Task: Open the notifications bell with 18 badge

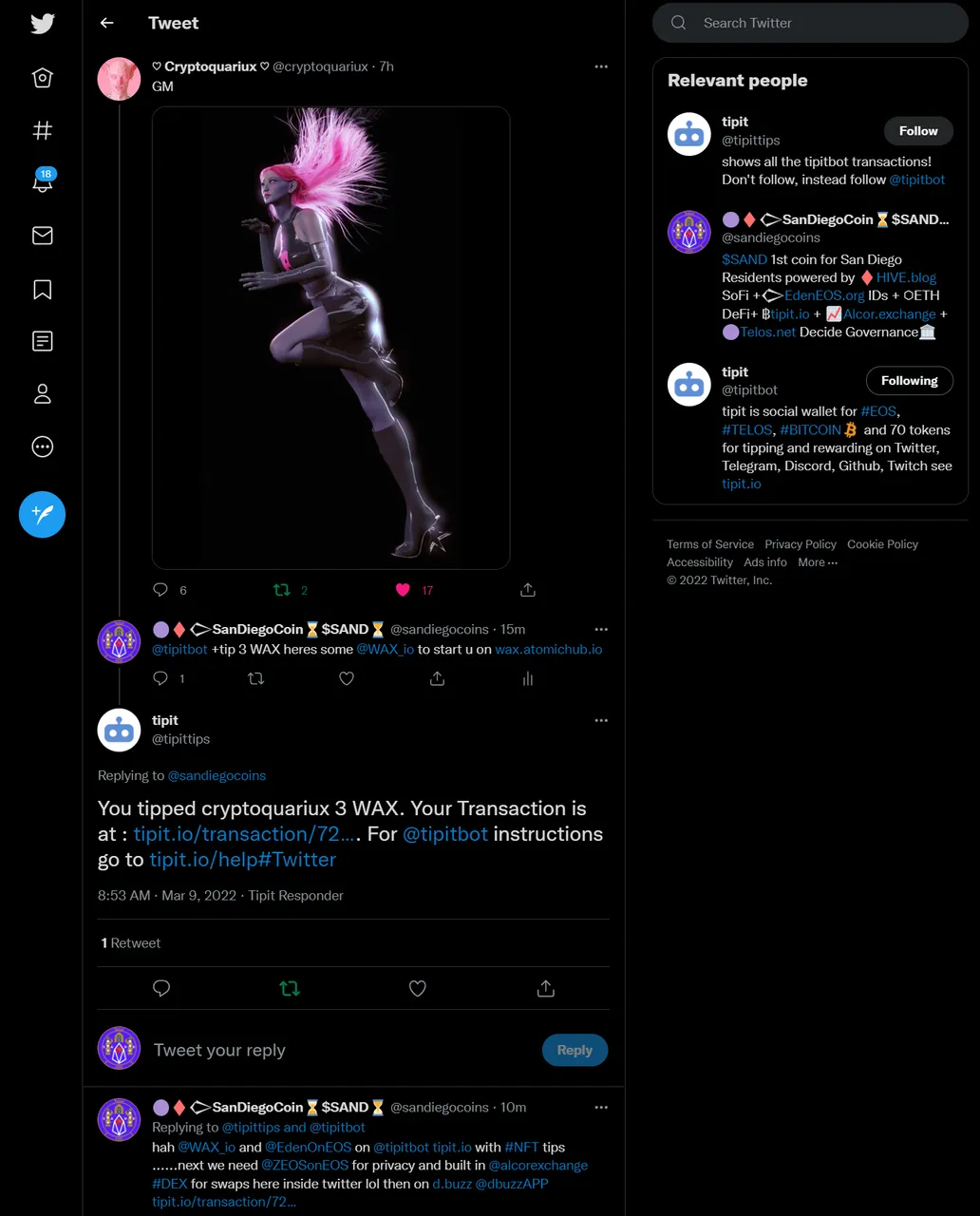Action: [43, 182]
